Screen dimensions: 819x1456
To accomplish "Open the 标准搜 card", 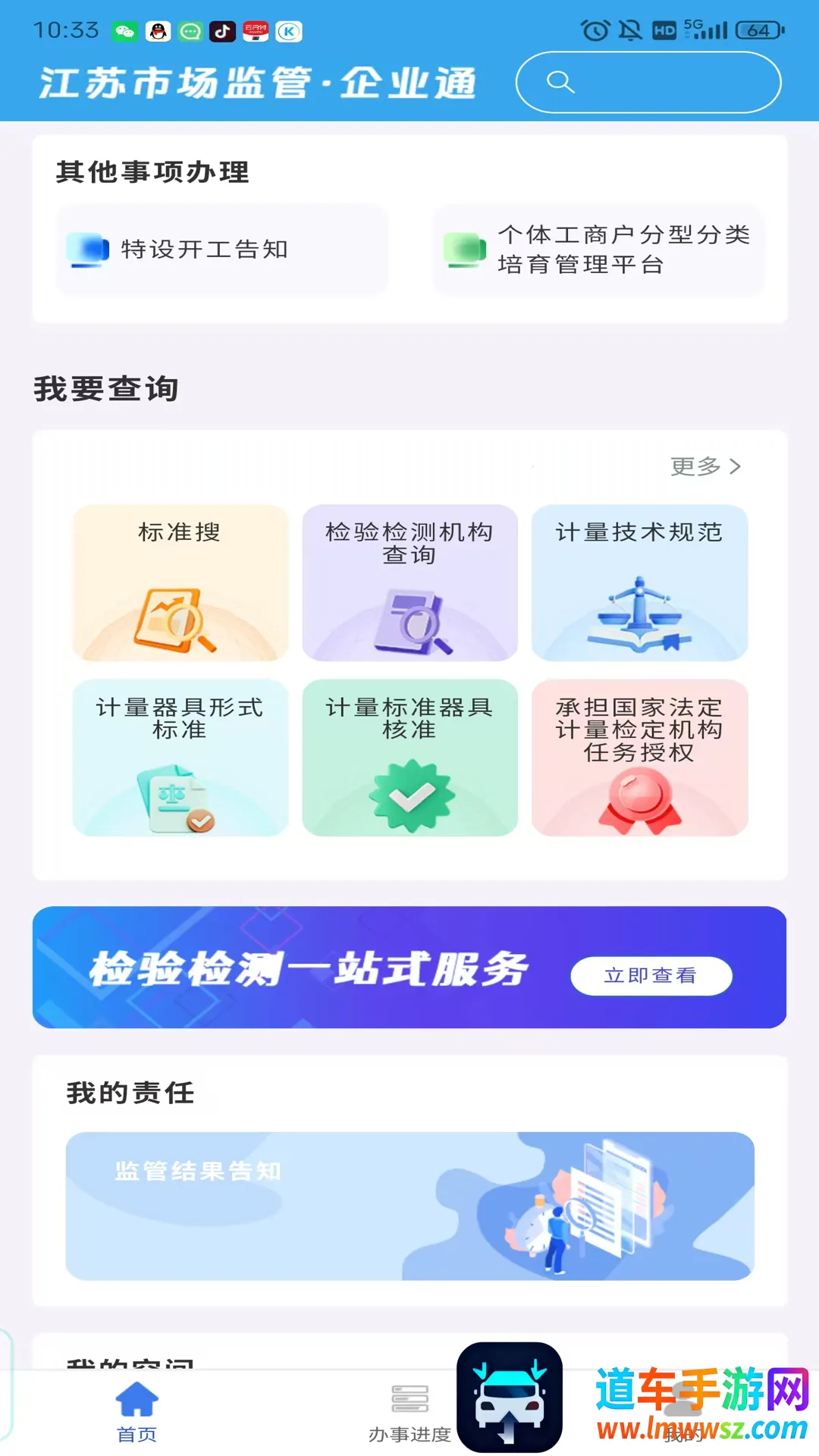I will (180, 582).
